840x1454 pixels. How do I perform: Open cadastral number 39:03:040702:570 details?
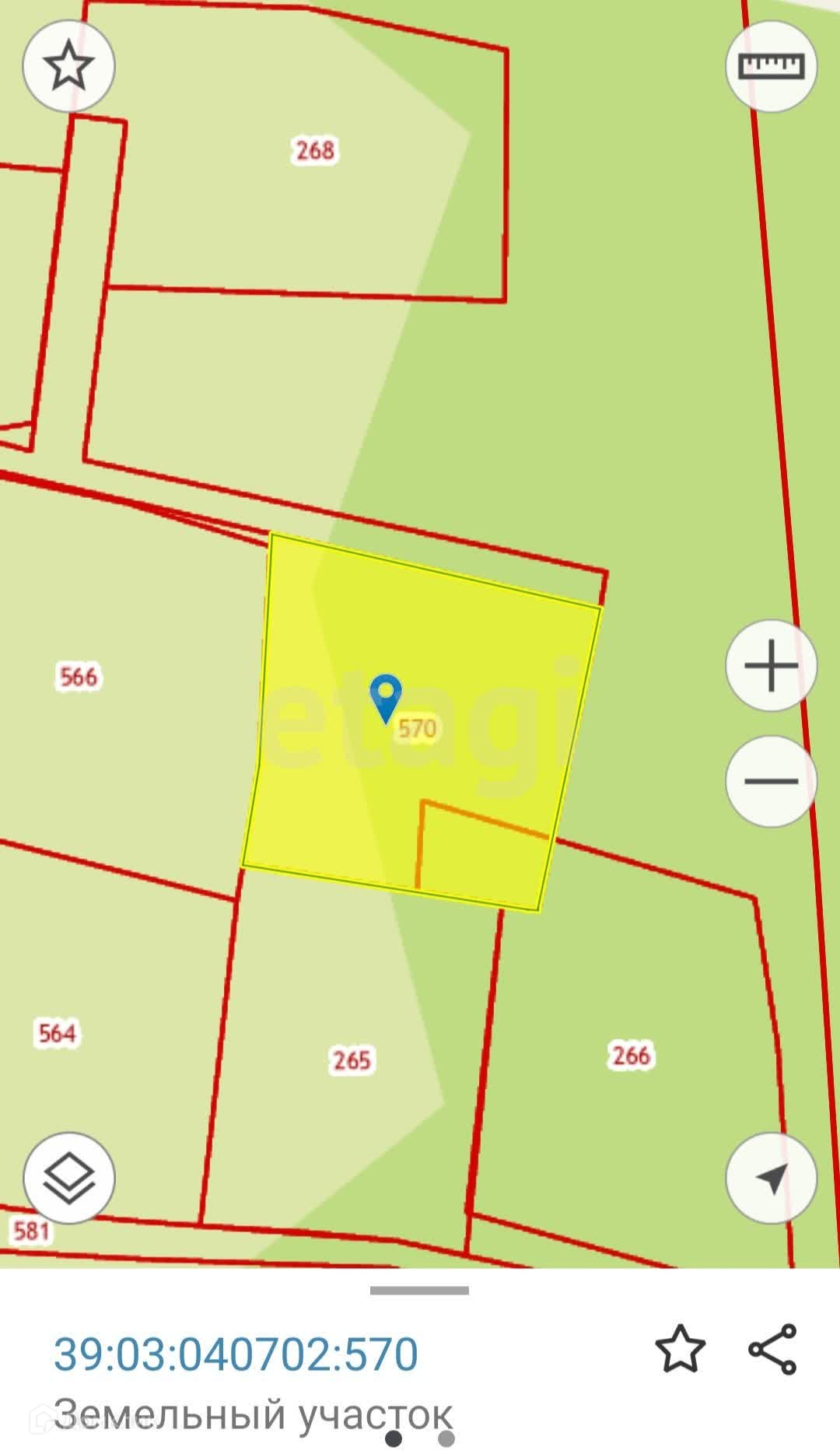point(236,1354)
